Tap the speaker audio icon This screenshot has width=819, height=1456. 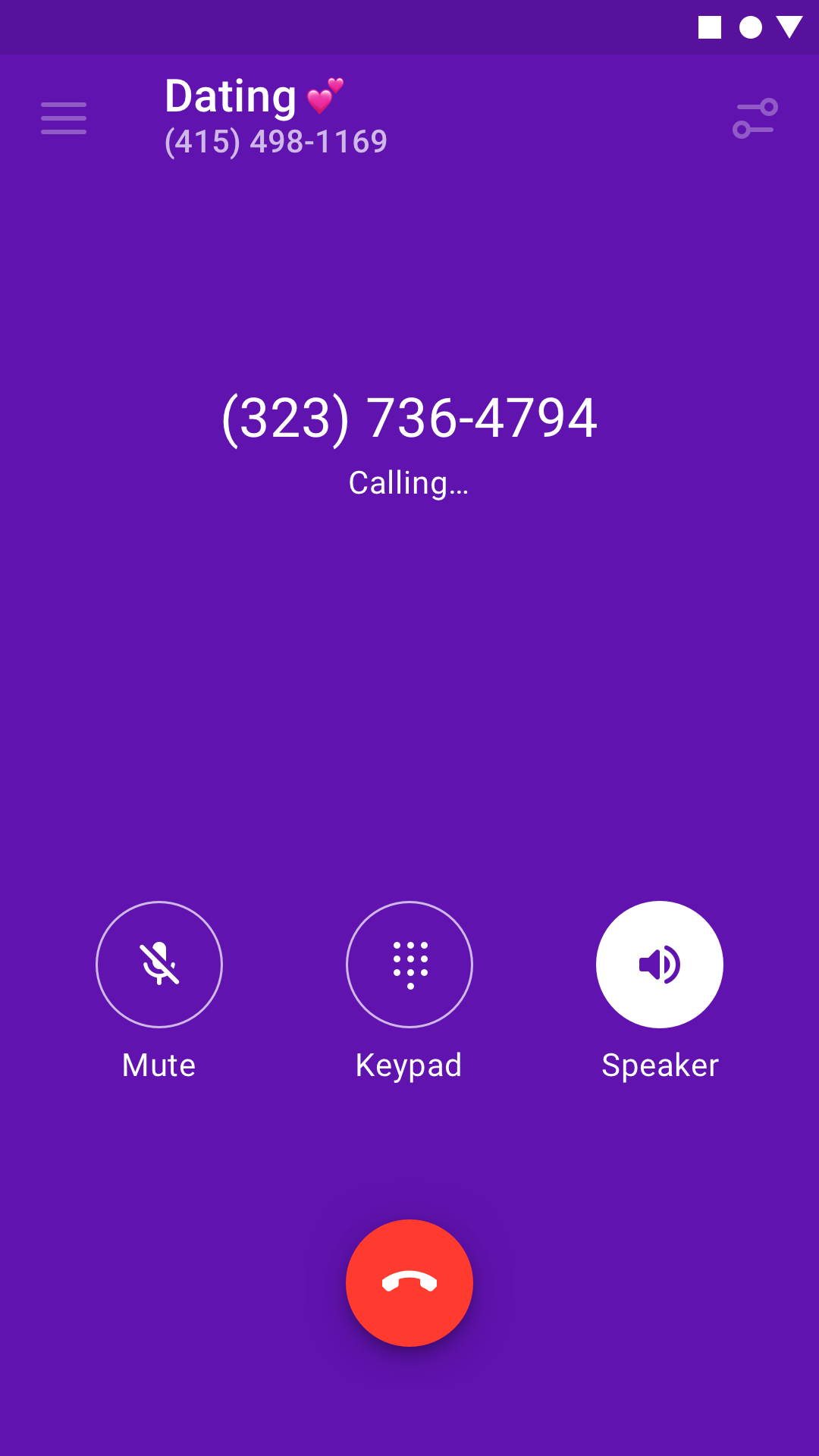tap(659, 964)
